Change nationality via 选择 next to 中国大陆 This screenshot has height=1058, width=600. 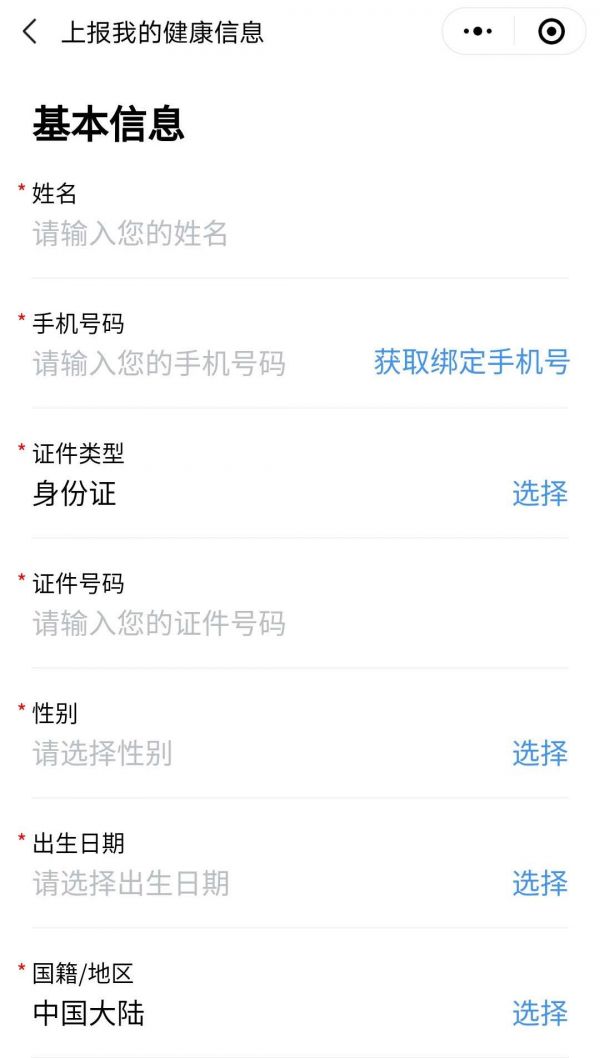[x=540, y=1013]
